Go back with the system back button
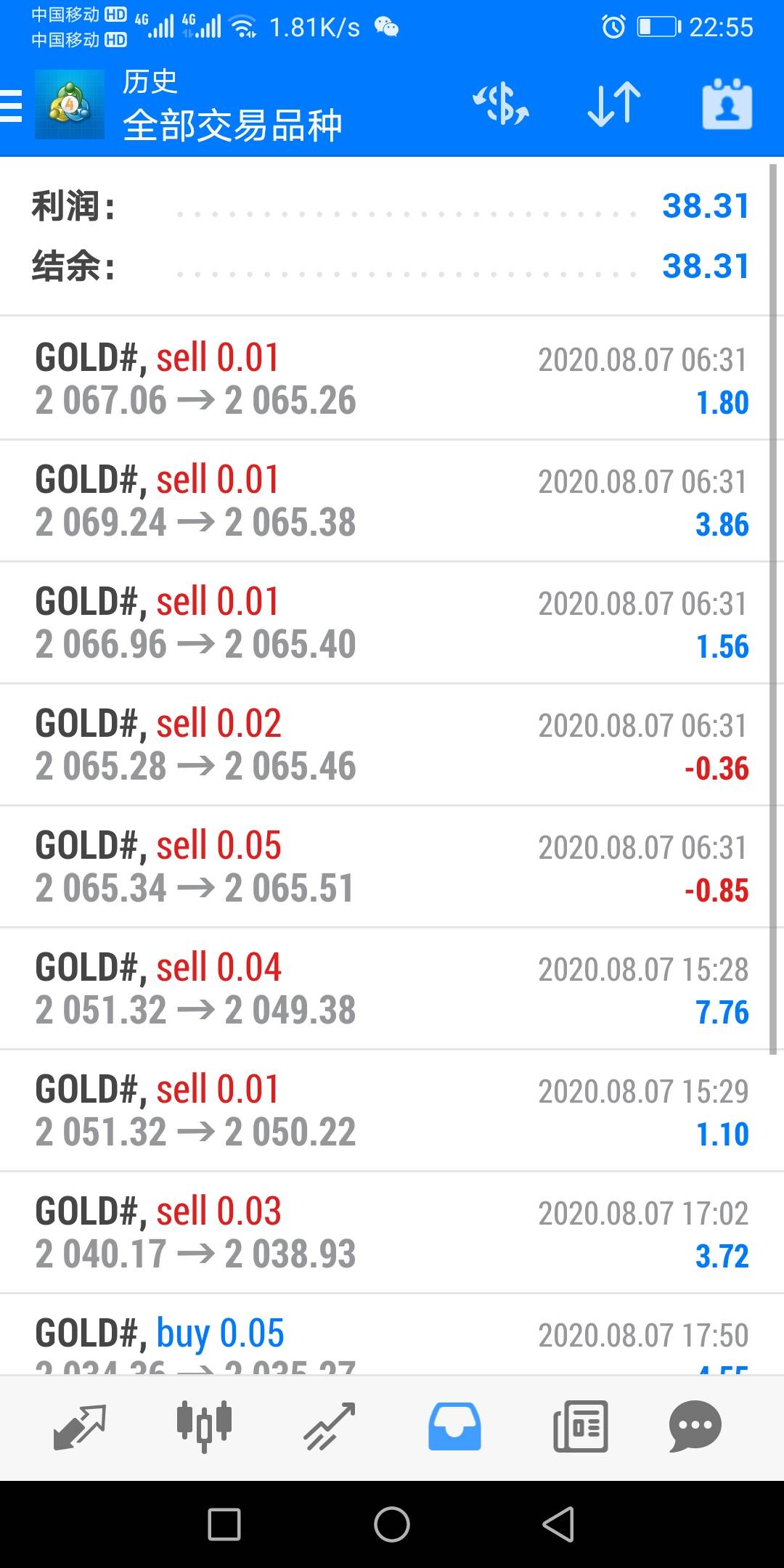784x1568 pixels. (x=559, y=1524)
